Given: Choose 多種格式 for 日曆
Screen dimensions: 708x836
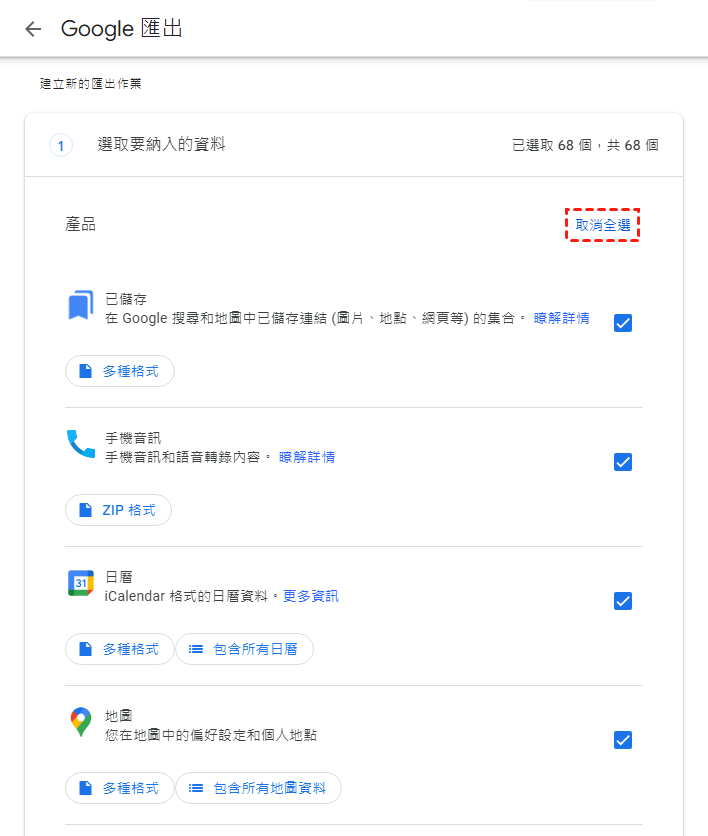Looking at the screenshot, I should [x=120, y=649].
